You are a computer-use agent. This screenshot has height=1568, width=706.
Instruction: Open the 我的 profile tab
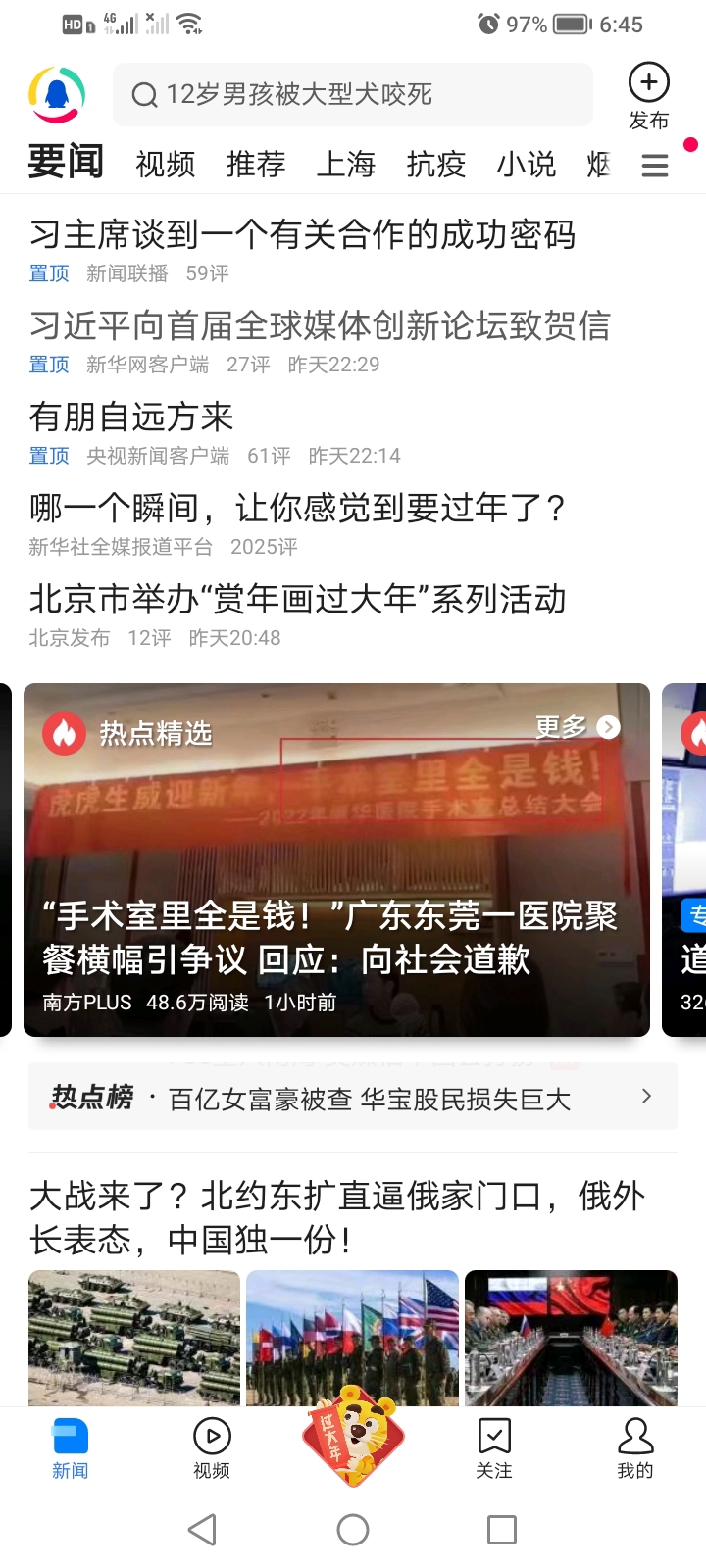pos(635,1448)
